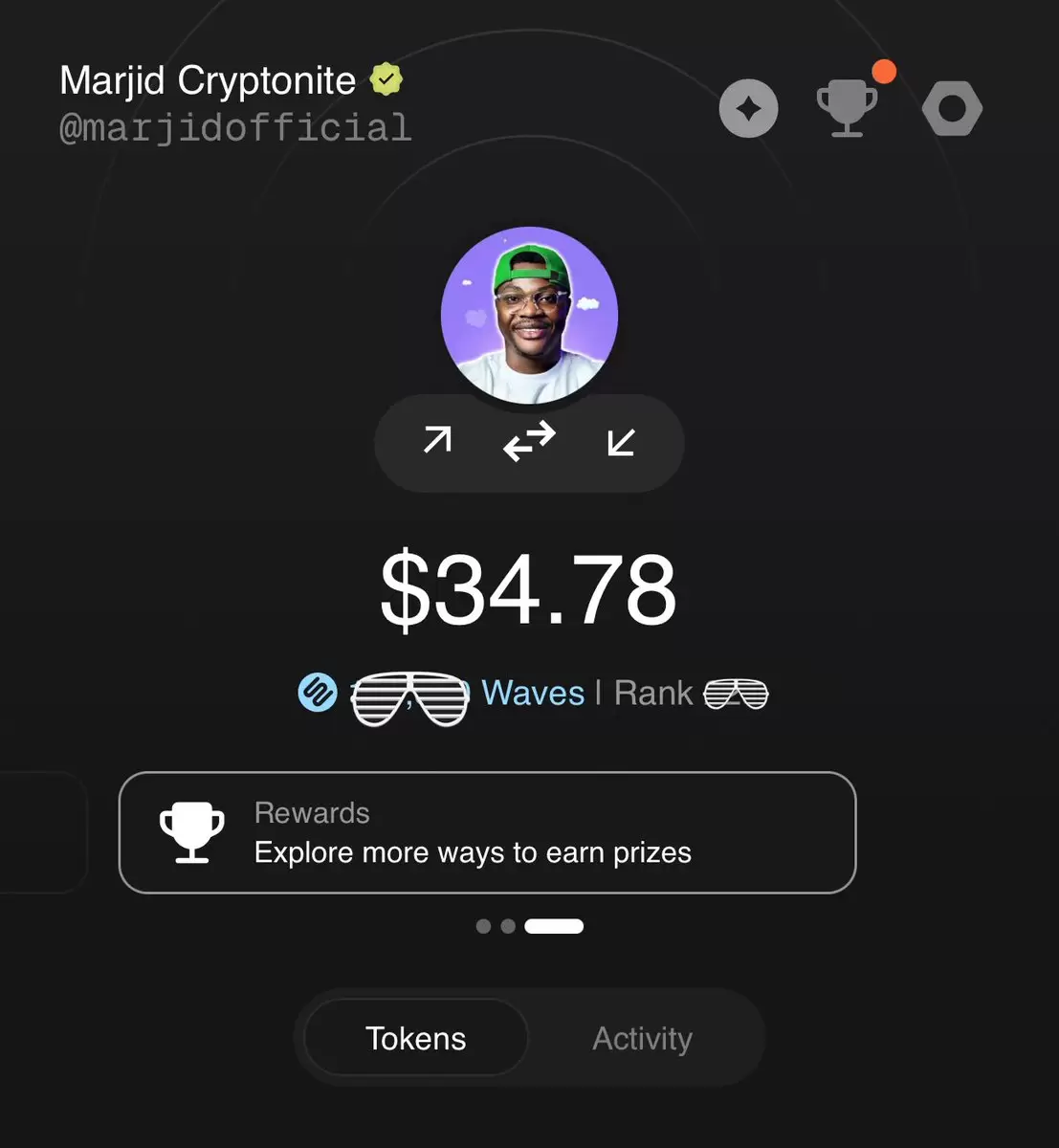Open the Rewards card
The image size is (1059, 1148).
(x=487, y=832)
